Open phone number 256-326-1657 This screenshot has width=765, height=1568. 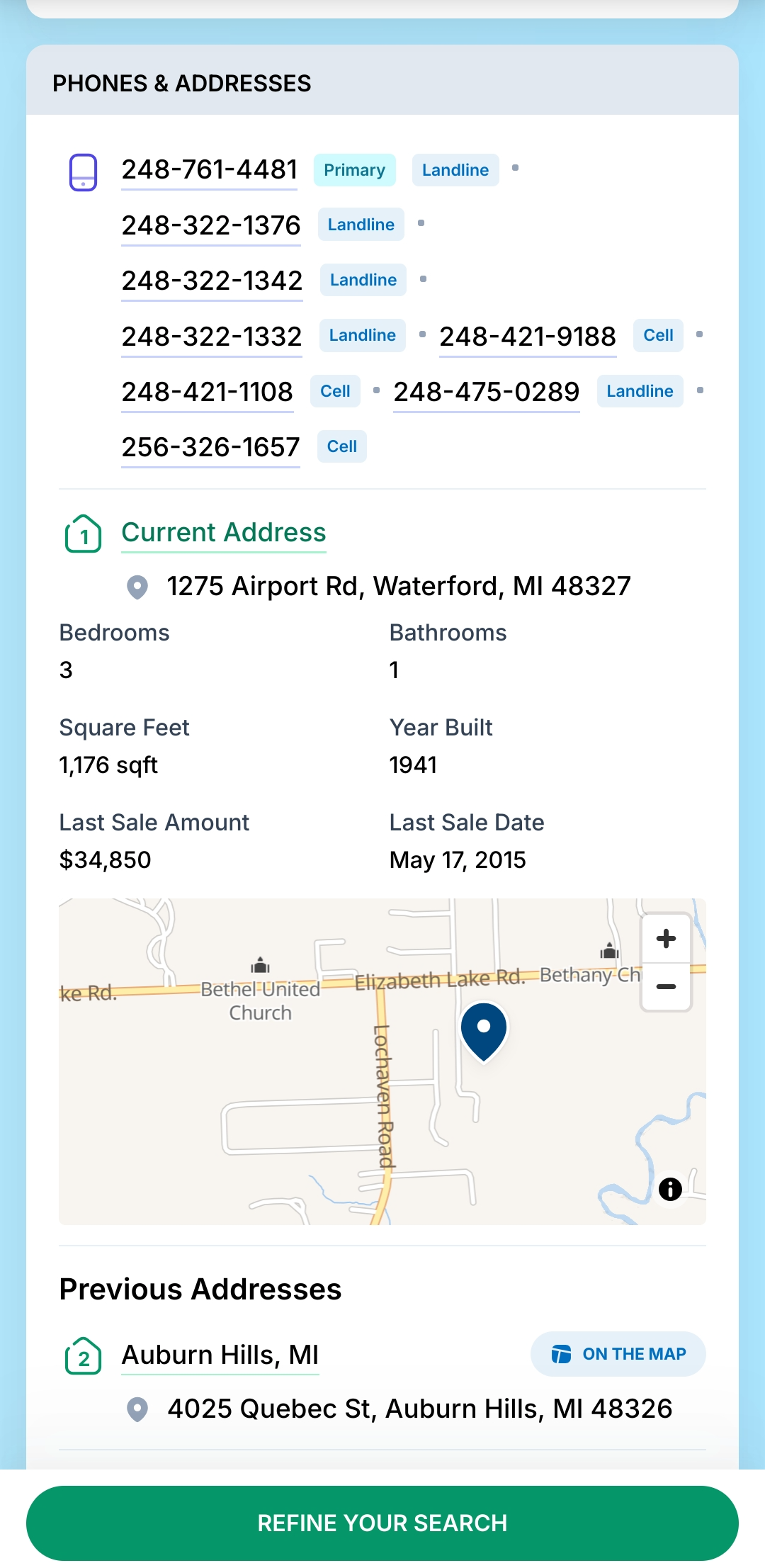click(x=210, y=447)
